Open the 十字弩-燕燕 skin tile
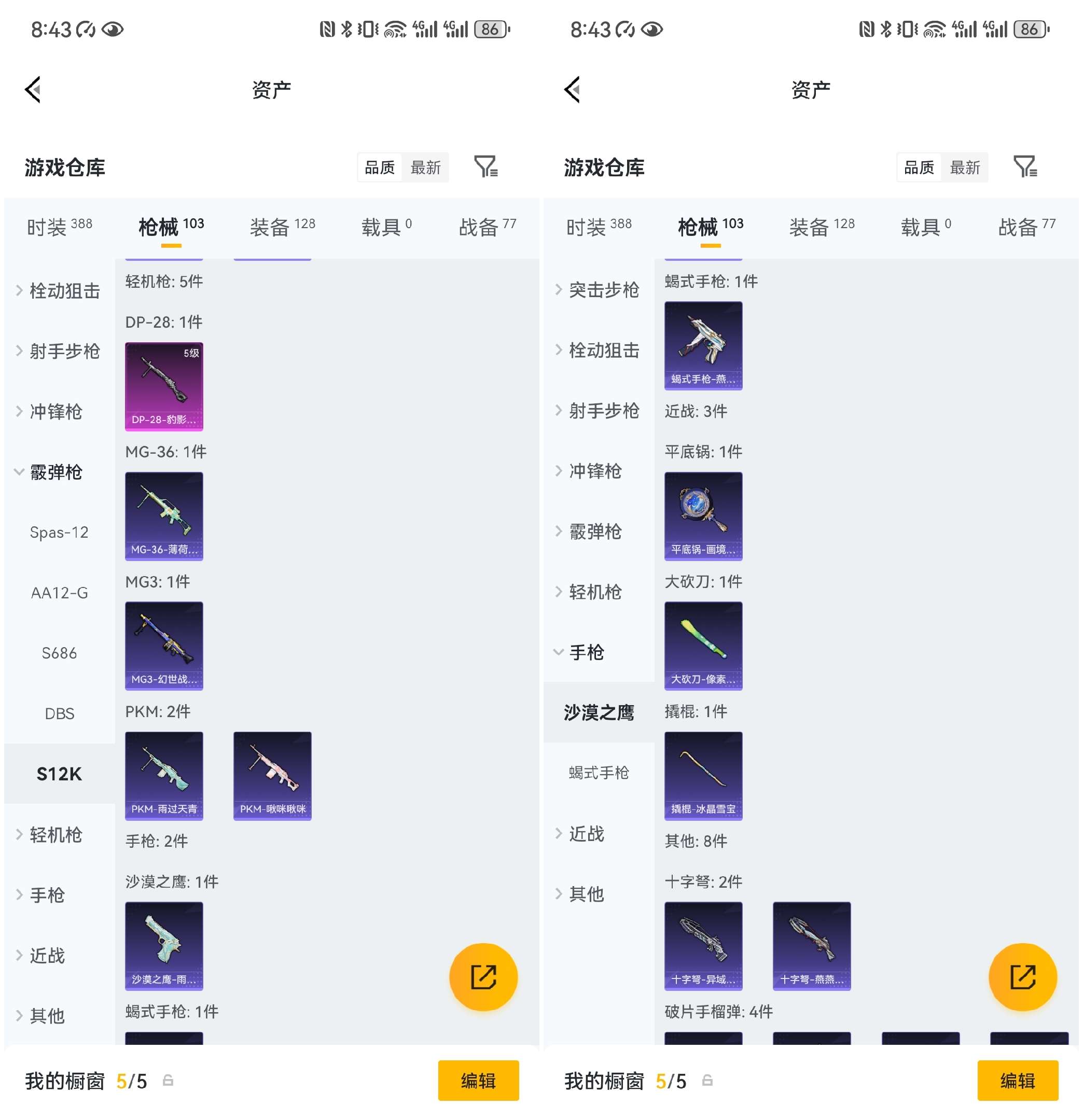 (x=812, y=946)
